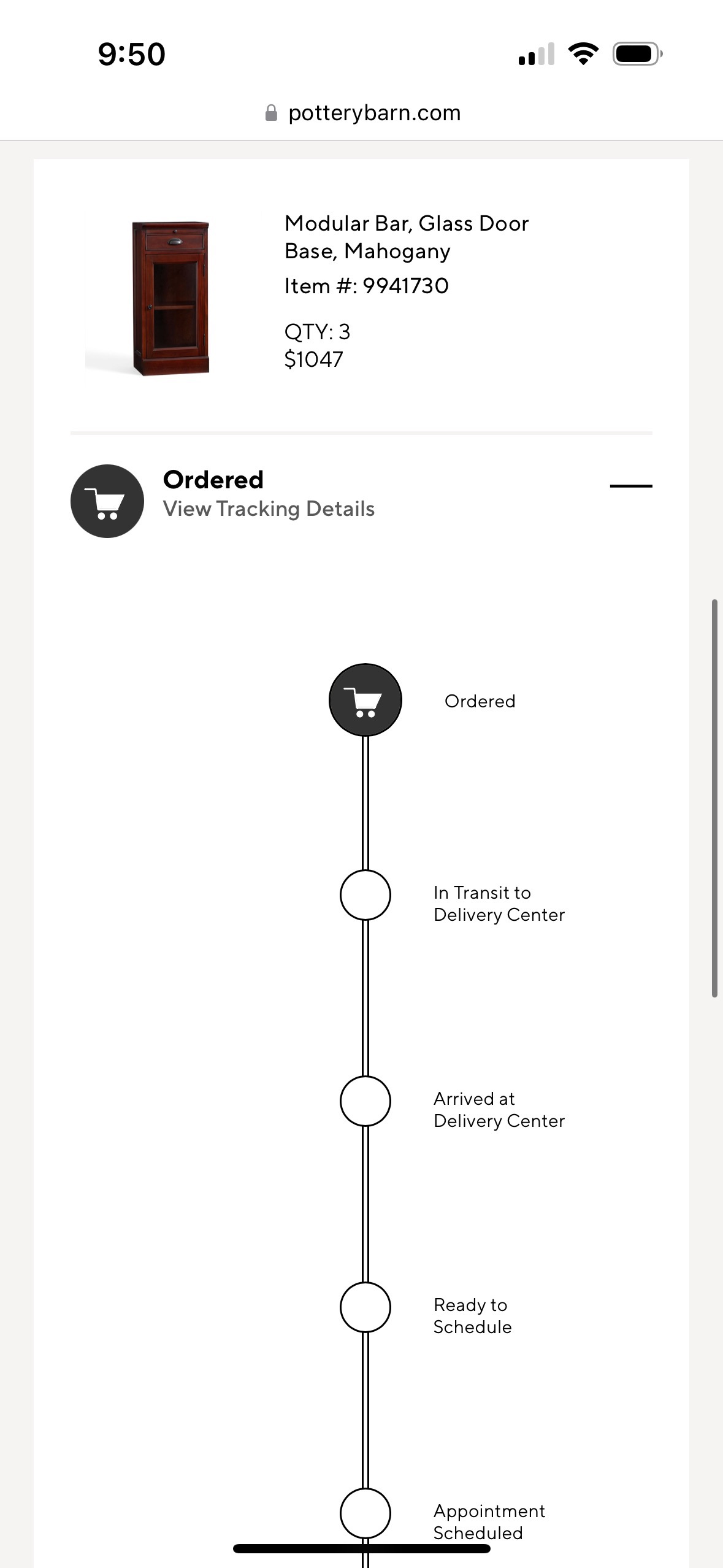Collapse the Ordered tracking details section
723x1568 pixels.
click(630, 486)
